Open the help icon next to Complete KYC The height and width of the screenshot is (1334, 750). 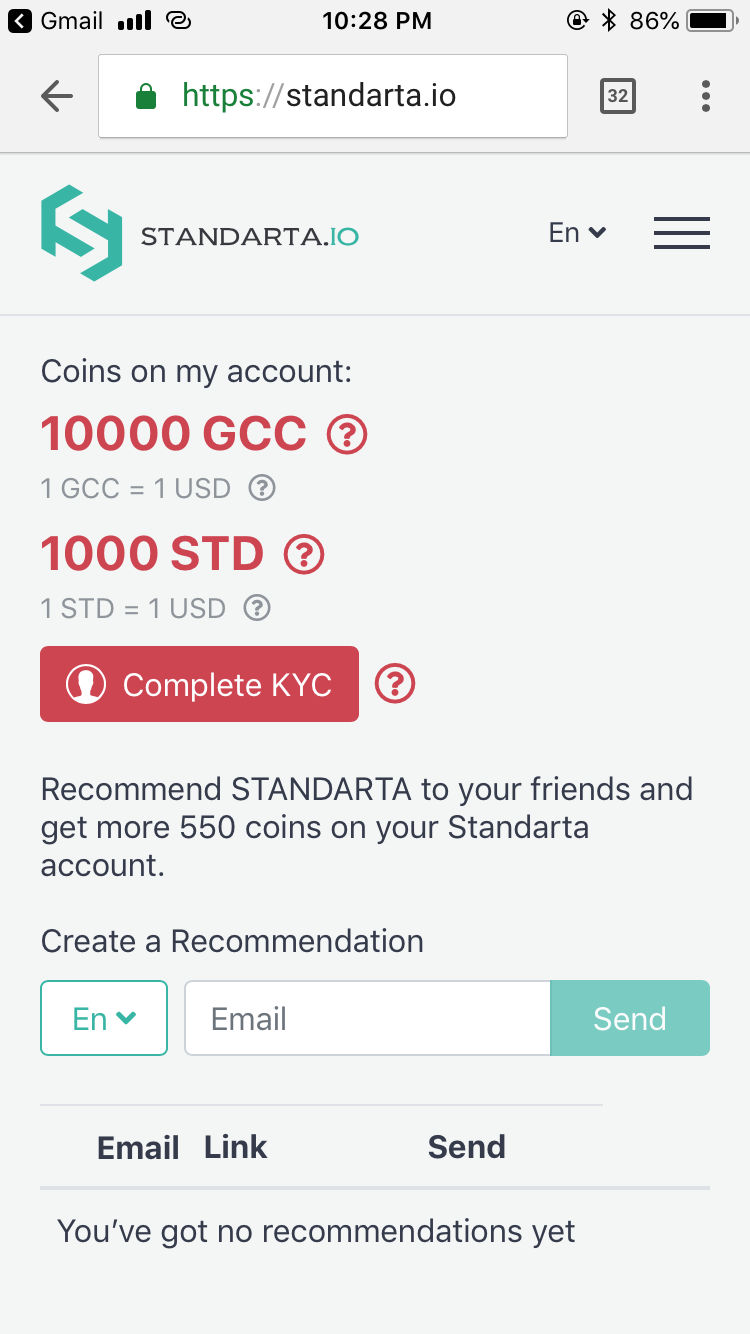(395, 684)
